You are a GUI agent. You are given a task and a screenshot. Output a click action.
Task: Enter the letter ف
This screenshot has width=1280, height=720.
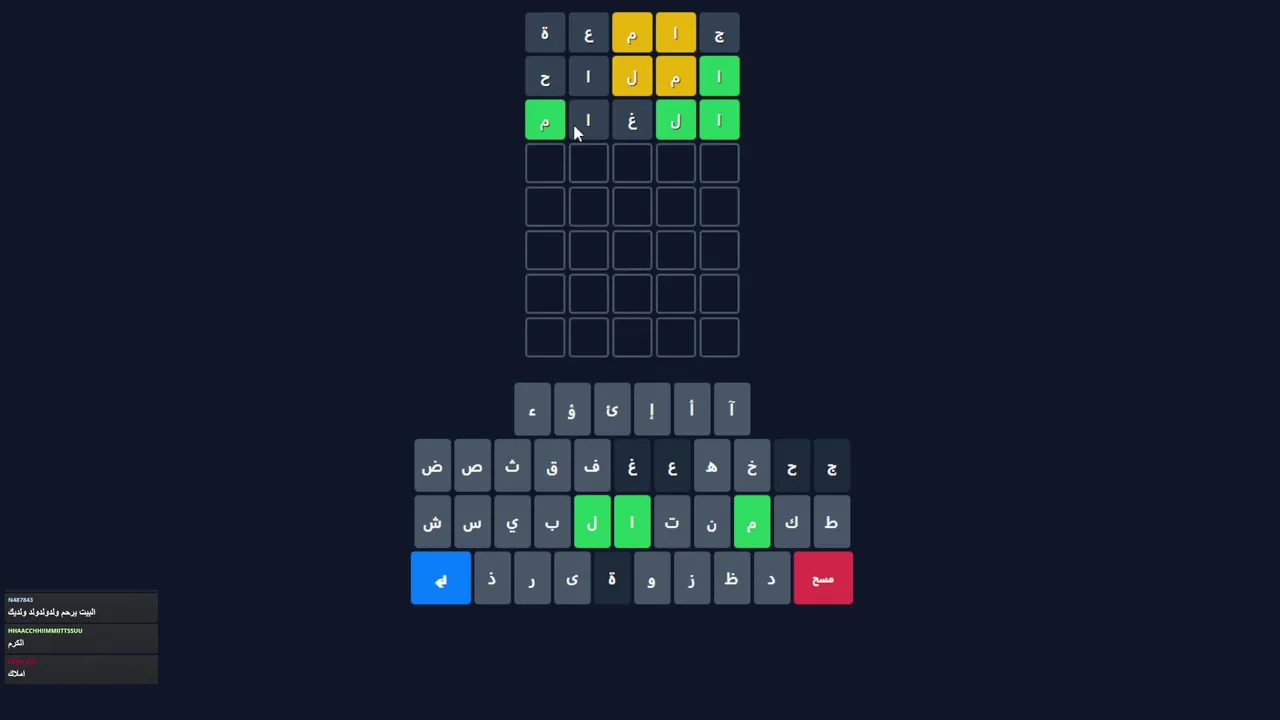tap(592, 467)
